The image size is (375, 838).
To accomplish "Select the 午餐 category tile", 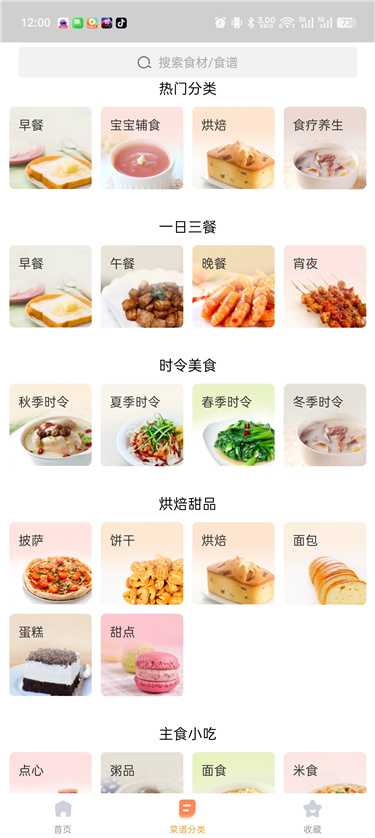I will [x=142, y=286].
